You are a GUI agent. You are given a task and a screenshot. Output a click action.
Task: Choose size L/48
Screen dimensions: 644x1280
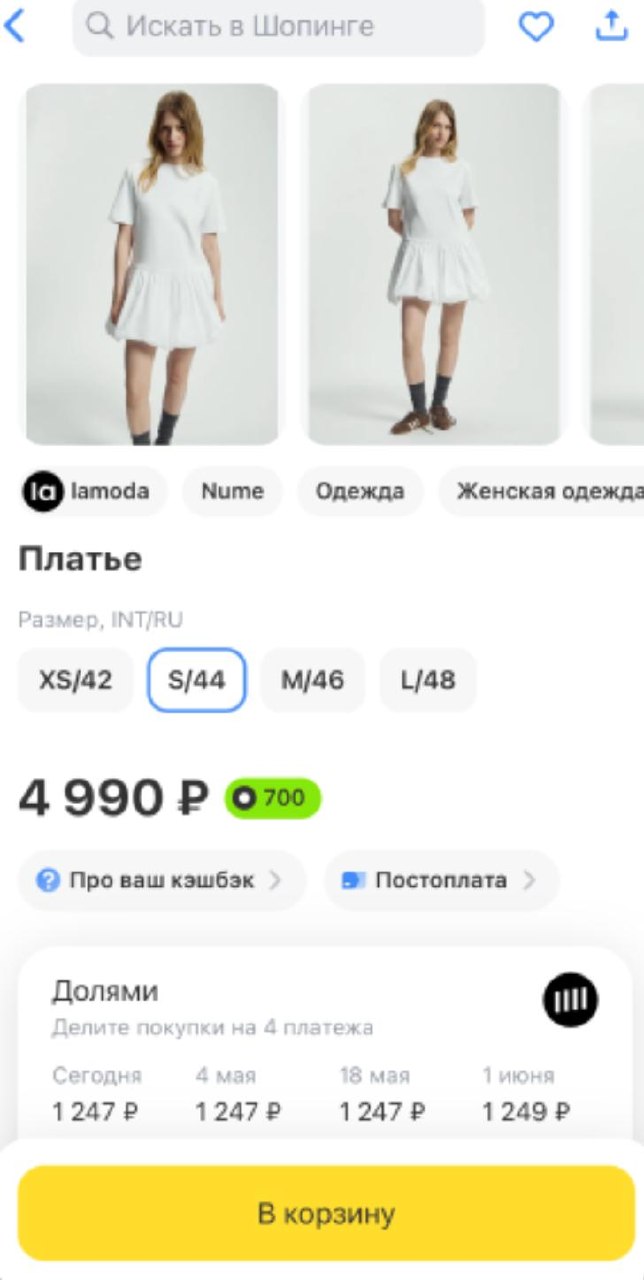point(428,680)
